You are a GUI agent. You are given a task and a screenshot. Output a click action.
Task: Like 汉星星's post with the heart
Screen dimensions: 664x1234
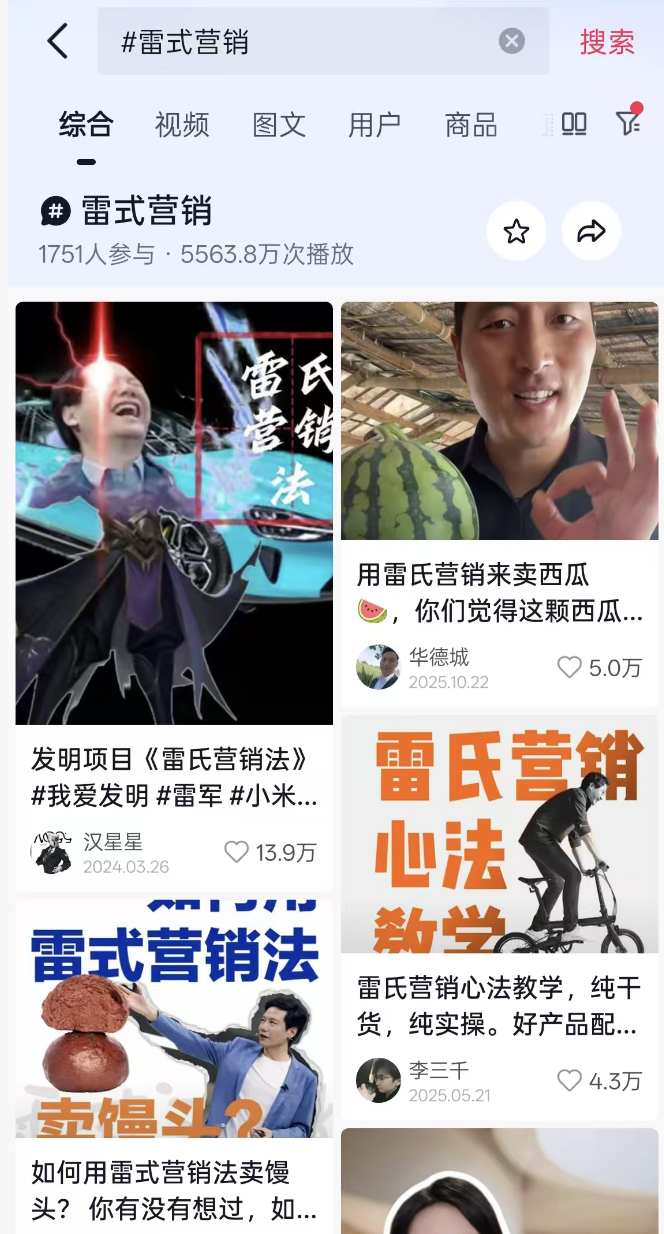(x=237, y=852)
